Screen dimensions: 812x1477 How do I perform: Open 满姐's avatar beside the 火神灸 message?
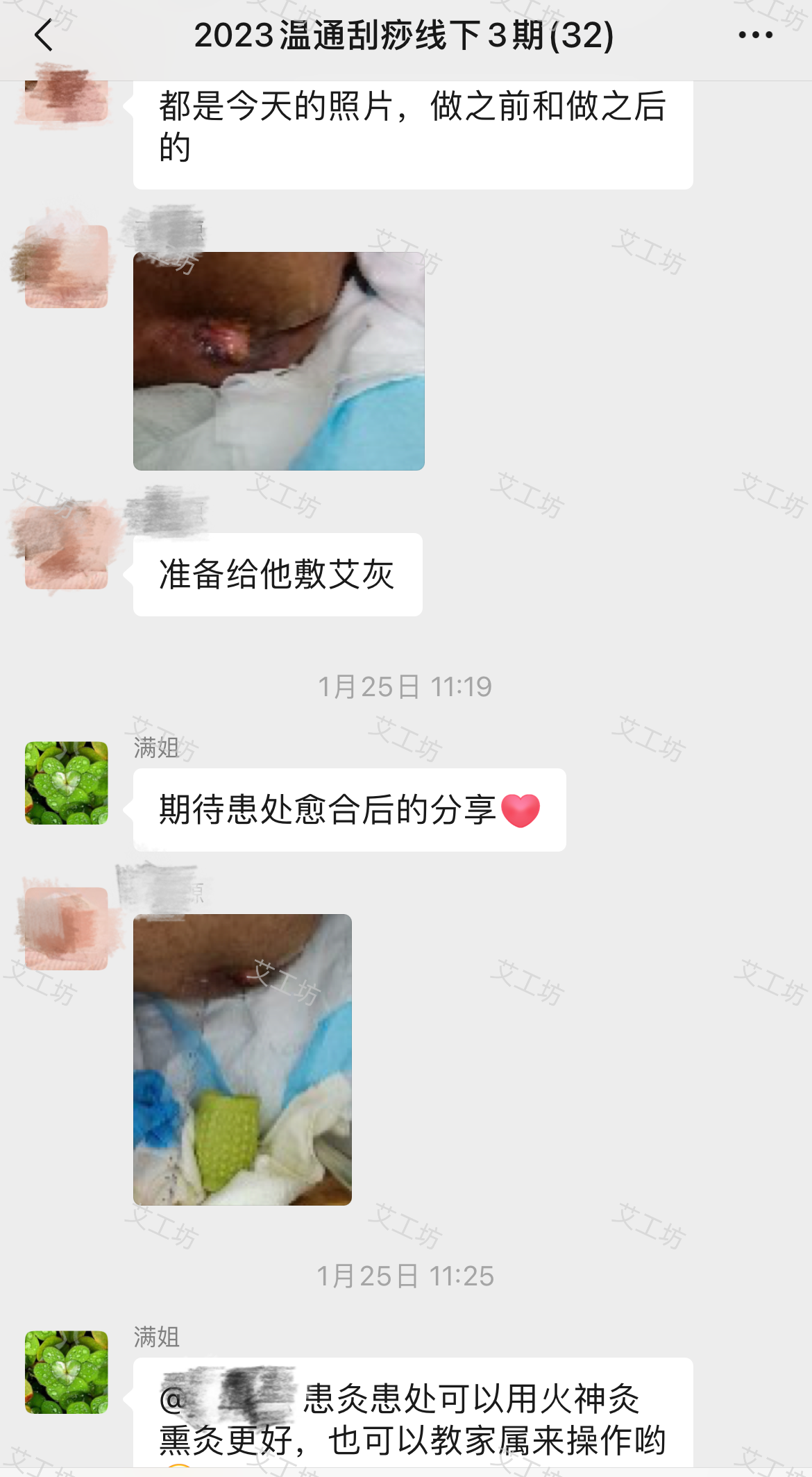tap(67, 1371)
